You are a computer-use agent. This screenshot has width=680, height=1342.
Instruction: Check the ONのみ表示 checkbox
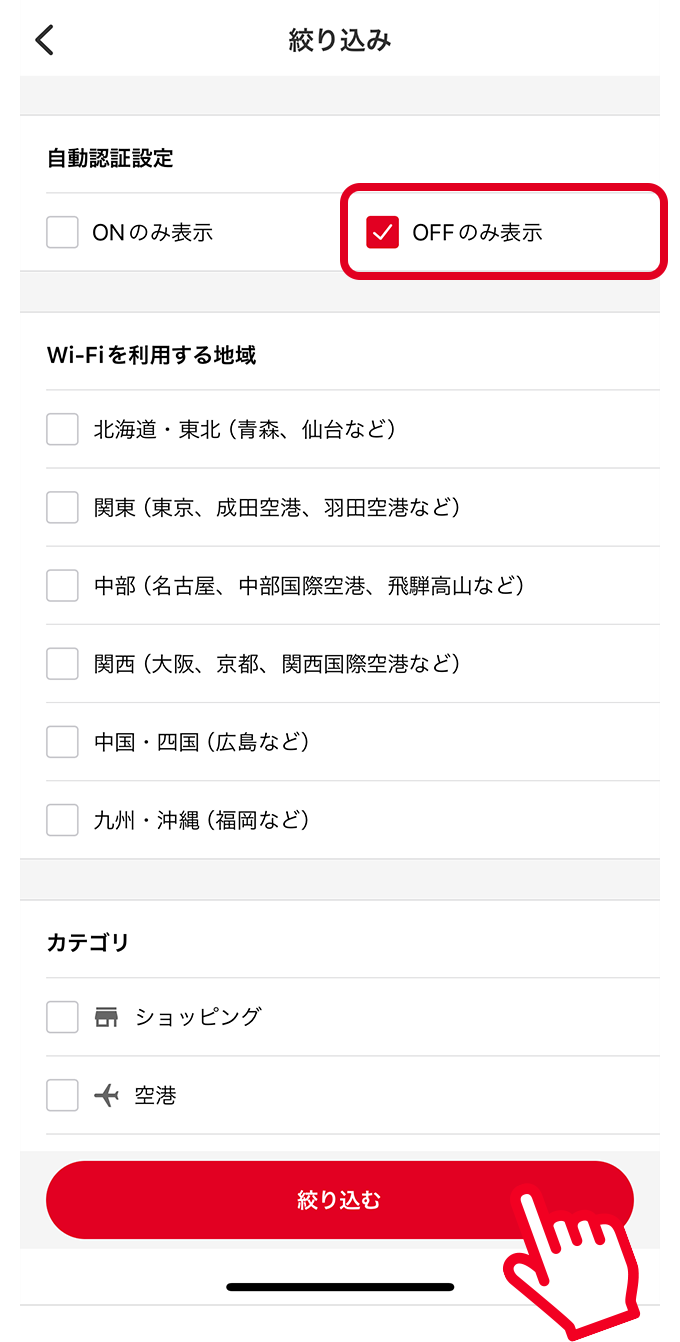click(62, 233)
